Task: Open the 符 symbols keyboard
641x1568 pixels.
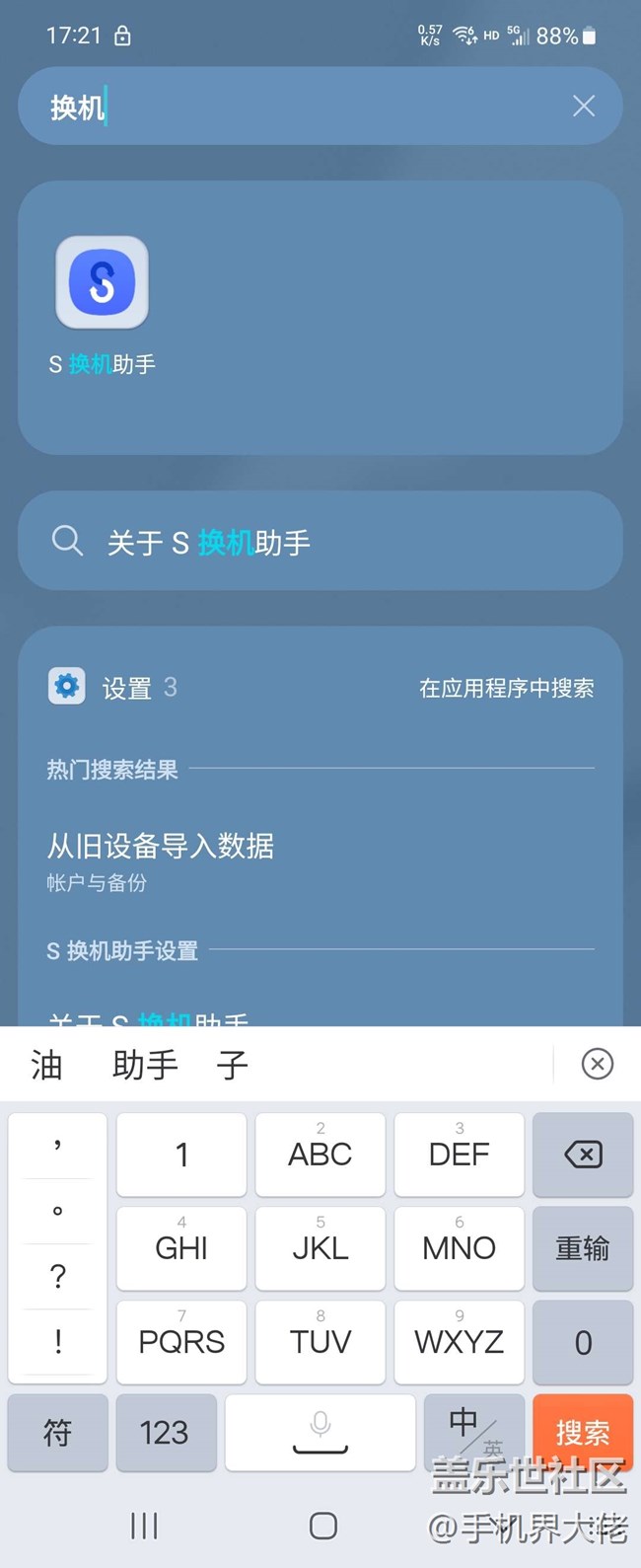Action: click(57, 1432)
